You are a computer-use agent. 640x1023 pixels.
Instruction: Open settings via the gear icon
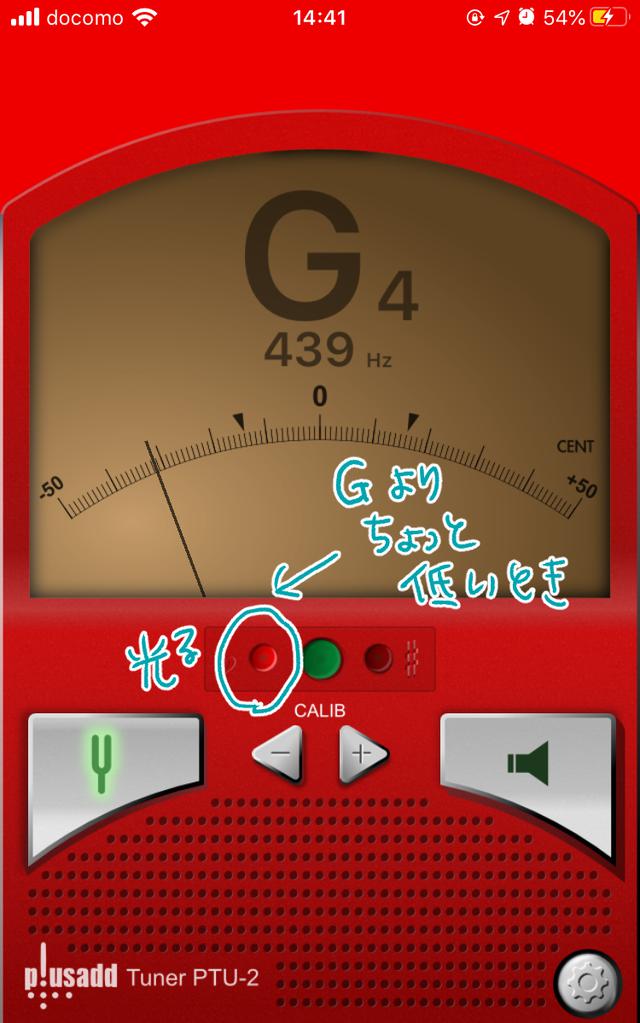pyautogui.click(x=588, y=980)
